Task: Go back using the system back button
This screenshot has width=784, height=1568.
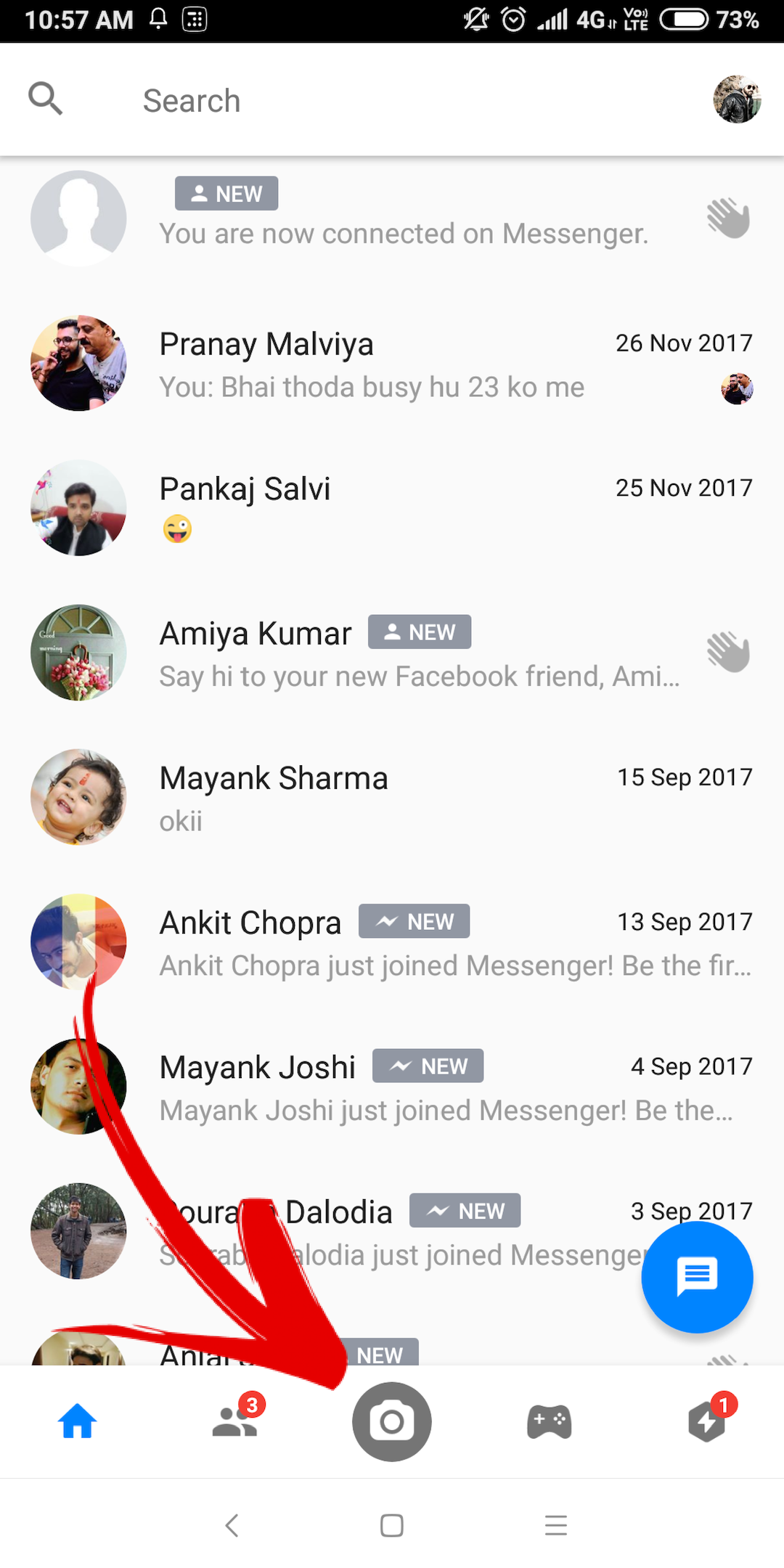Action: (232, 1525)
